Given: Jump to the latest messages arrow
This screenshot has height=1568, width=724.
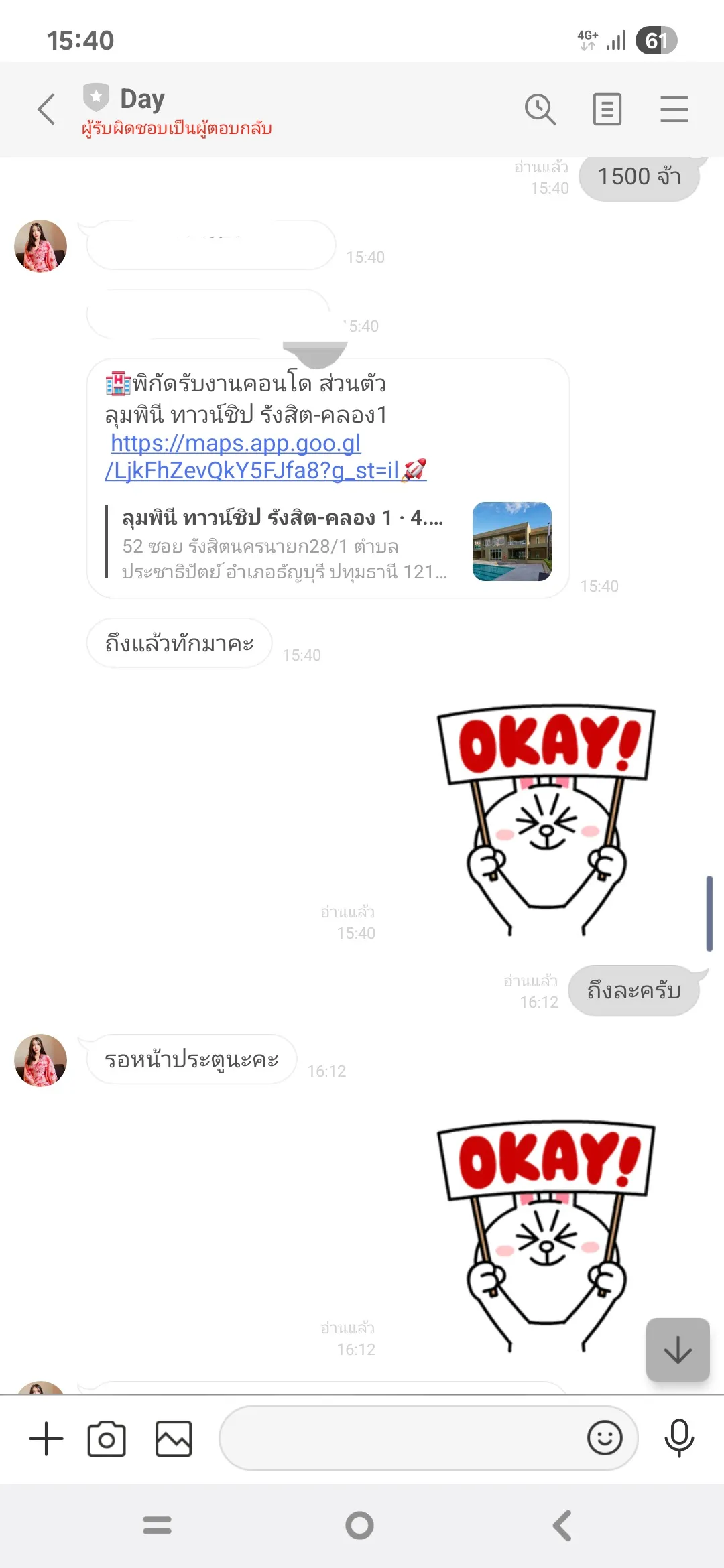Looking at the screenshot, I should (x=678, y=1350).
